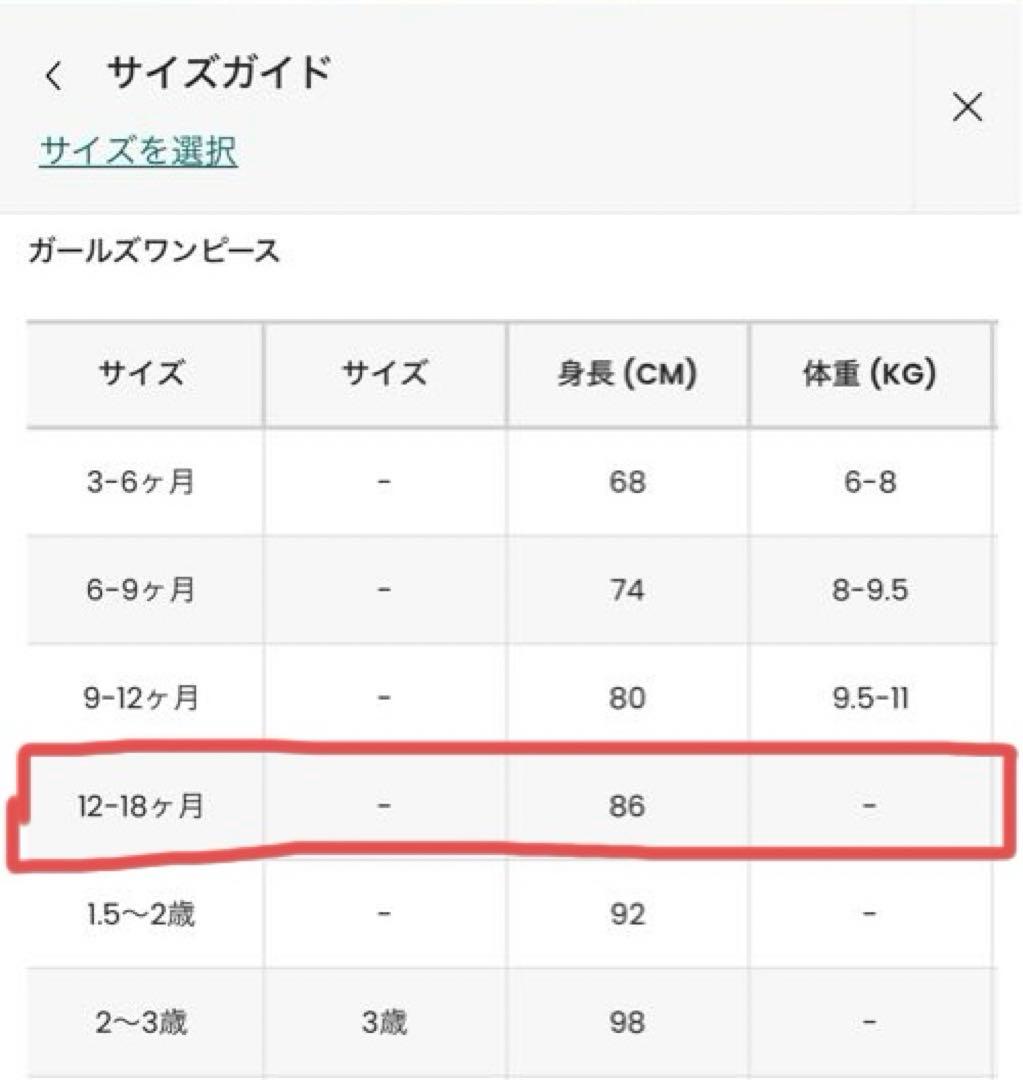Open the サイズを選択 link
This screenshot has height=1080, width=1023.
click(x=138, y=150)
